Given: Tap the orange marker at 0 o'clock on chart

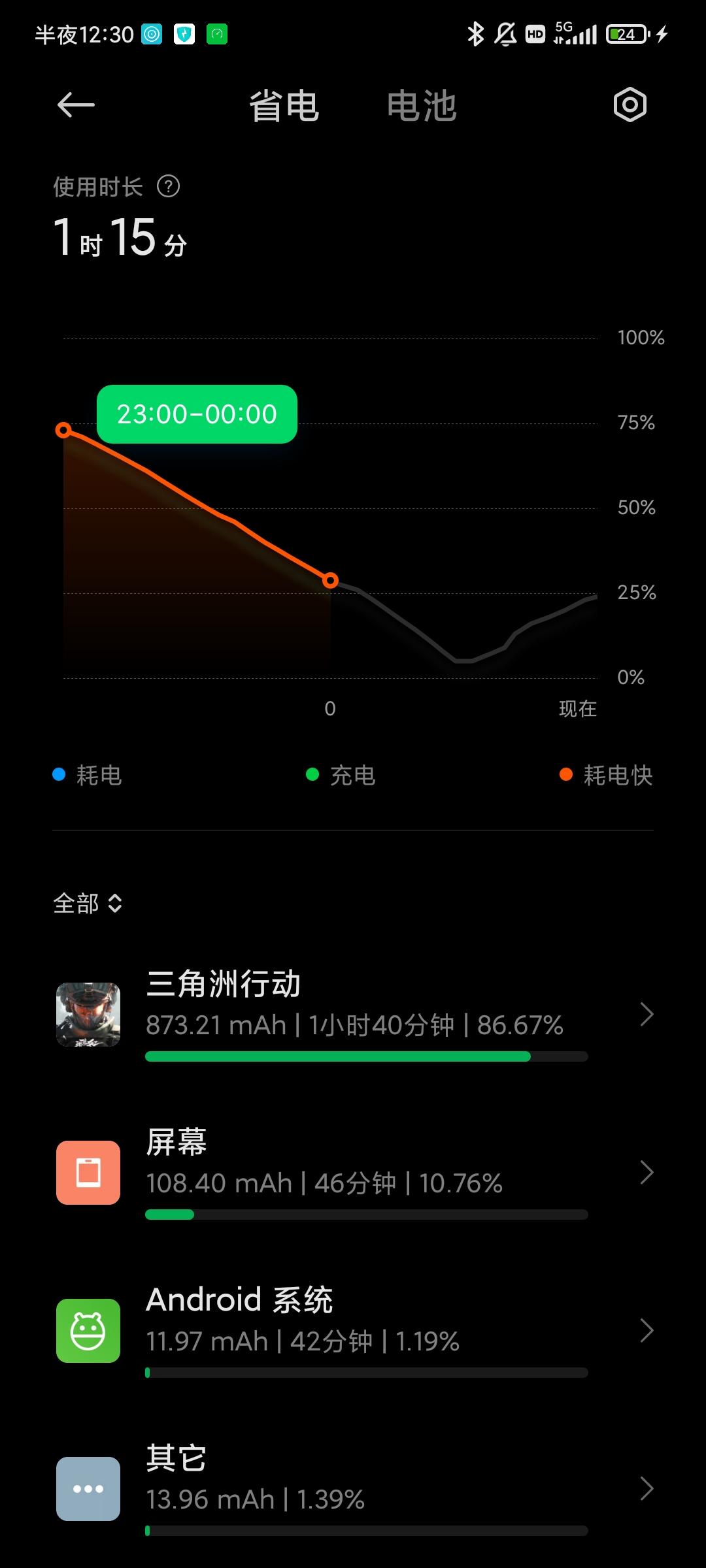Looking at the screenshot, I should (331, 580).
